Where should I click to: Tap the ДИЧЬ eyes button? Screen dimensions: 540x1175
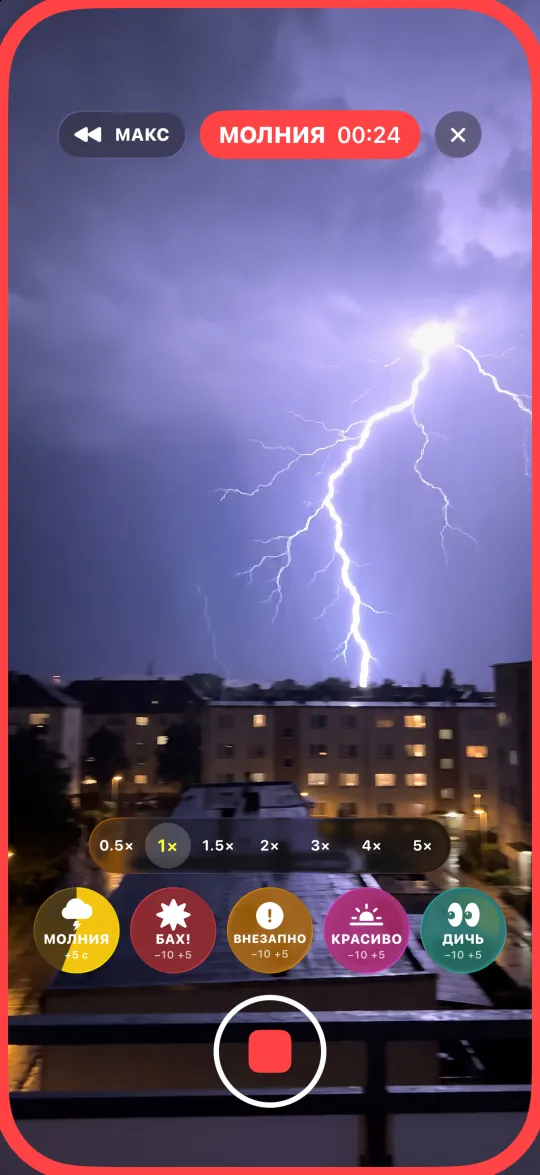point(463,930)
